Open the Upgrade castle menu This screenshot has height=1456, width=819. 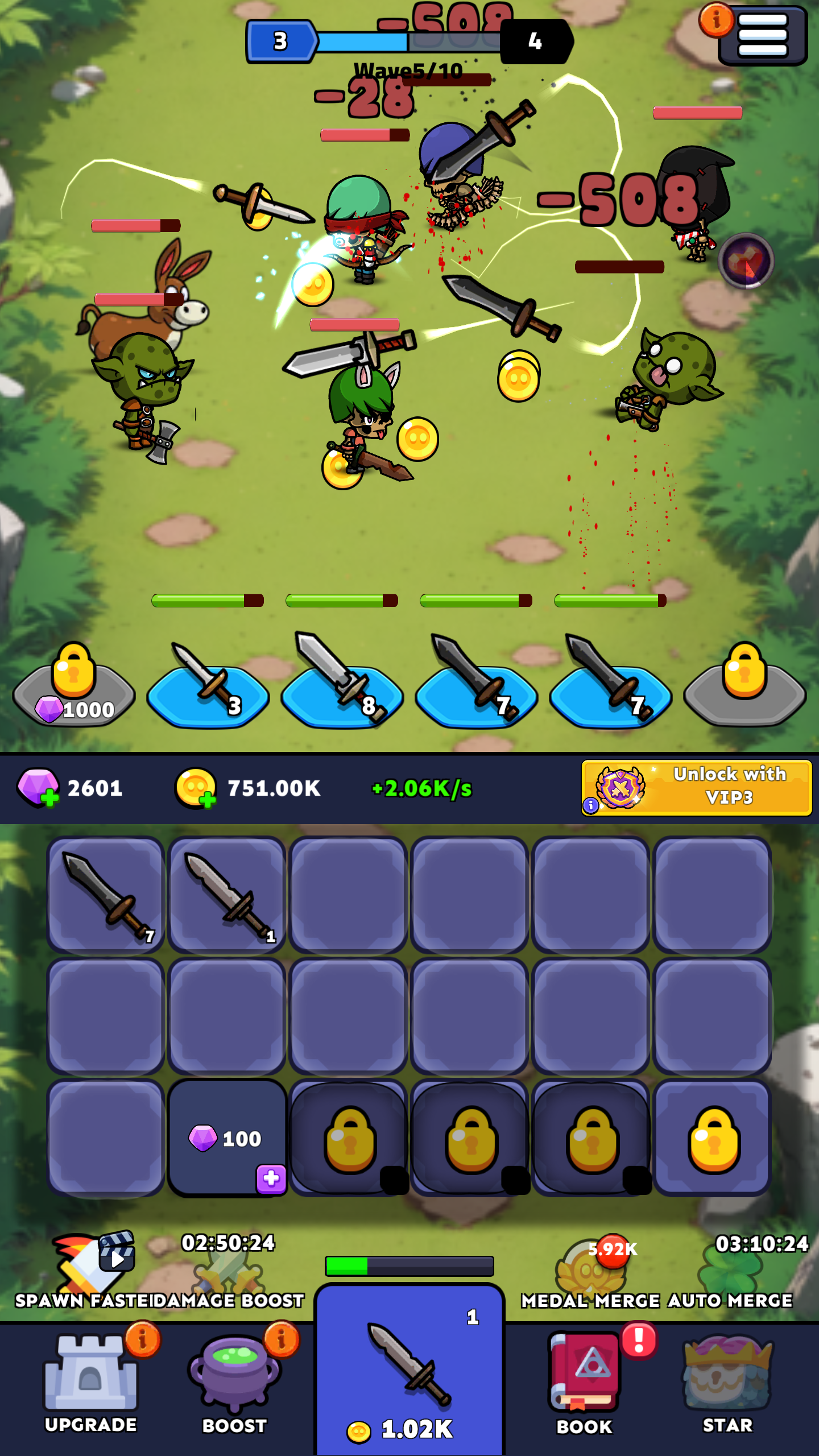point(91,1382)
